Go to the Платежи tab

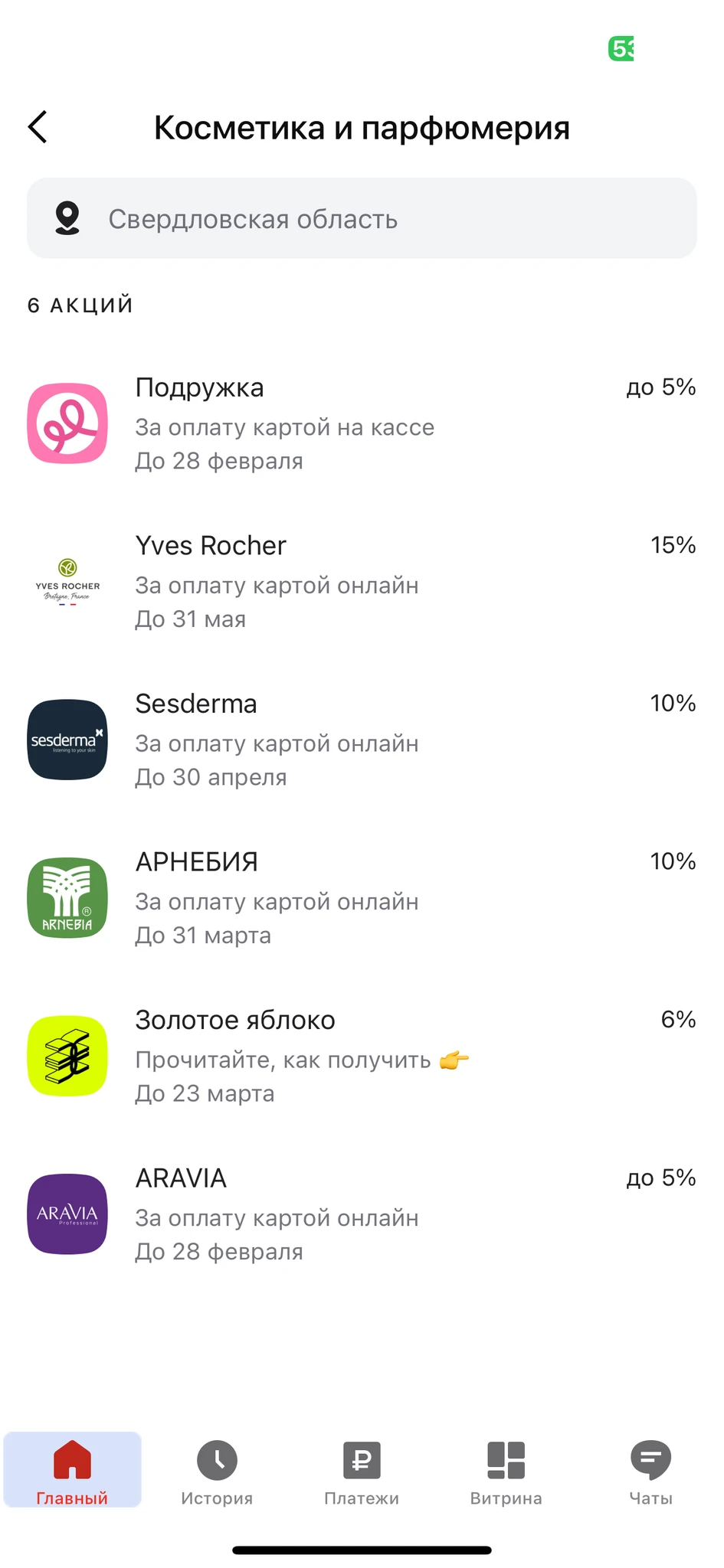coord(362,1472)
